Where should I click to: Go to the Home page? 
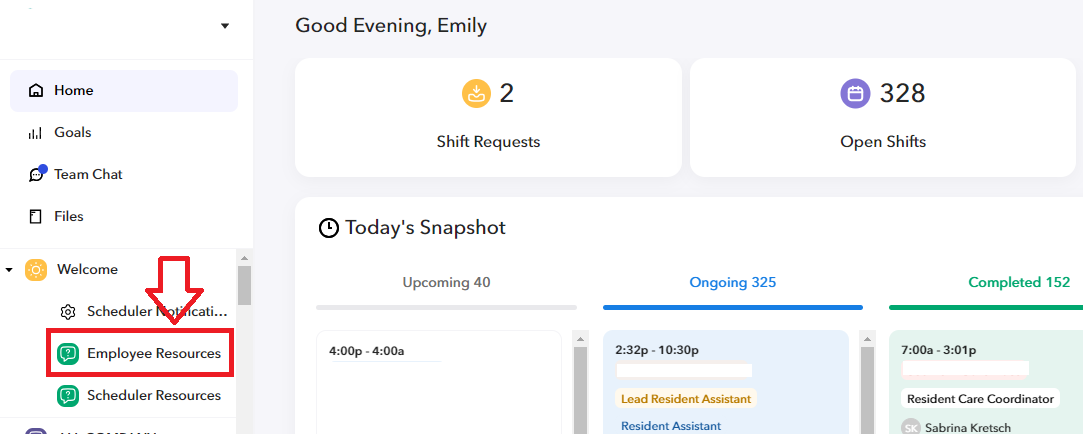point(74,90)
